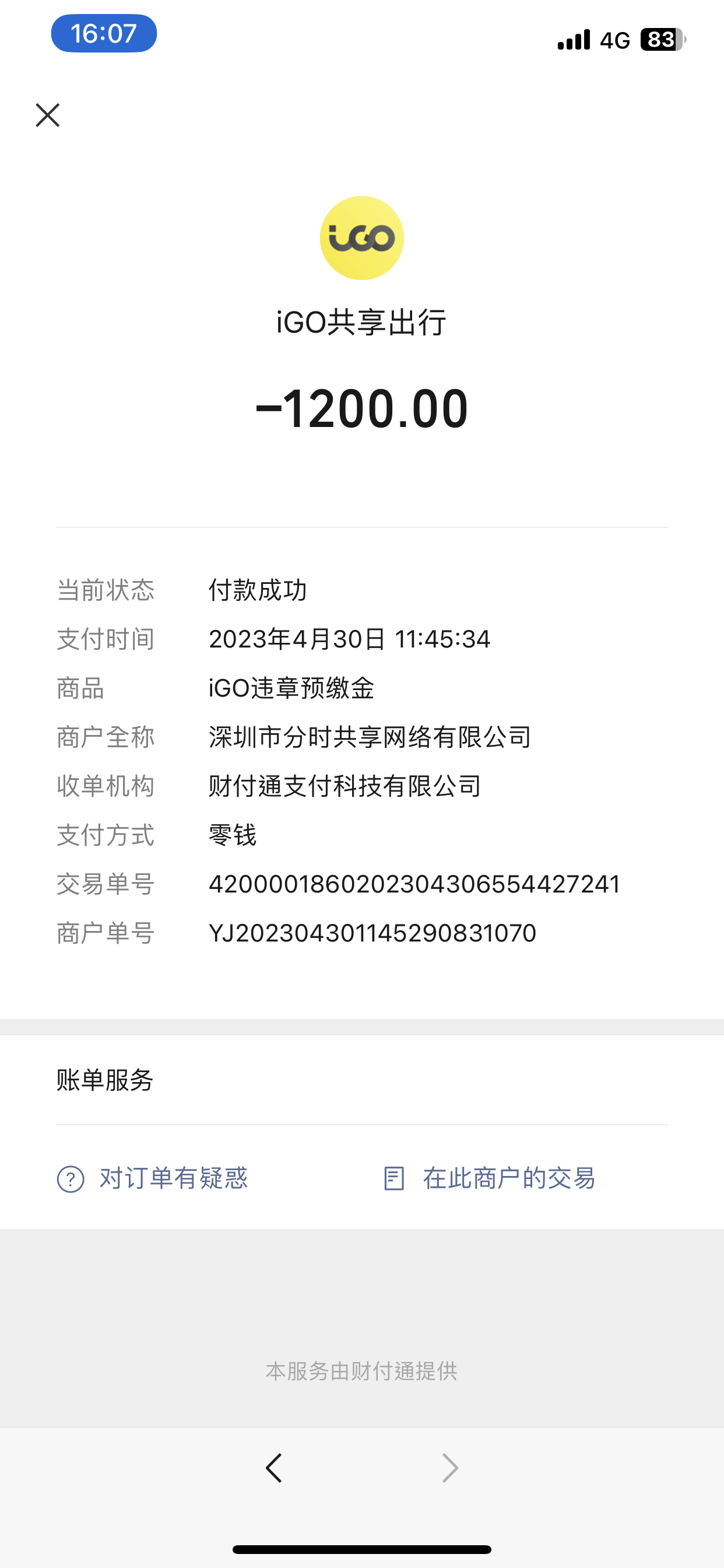Go back using the left arrow
724x1568 pixels.
pyautogui.click(x=274, y=1468)
